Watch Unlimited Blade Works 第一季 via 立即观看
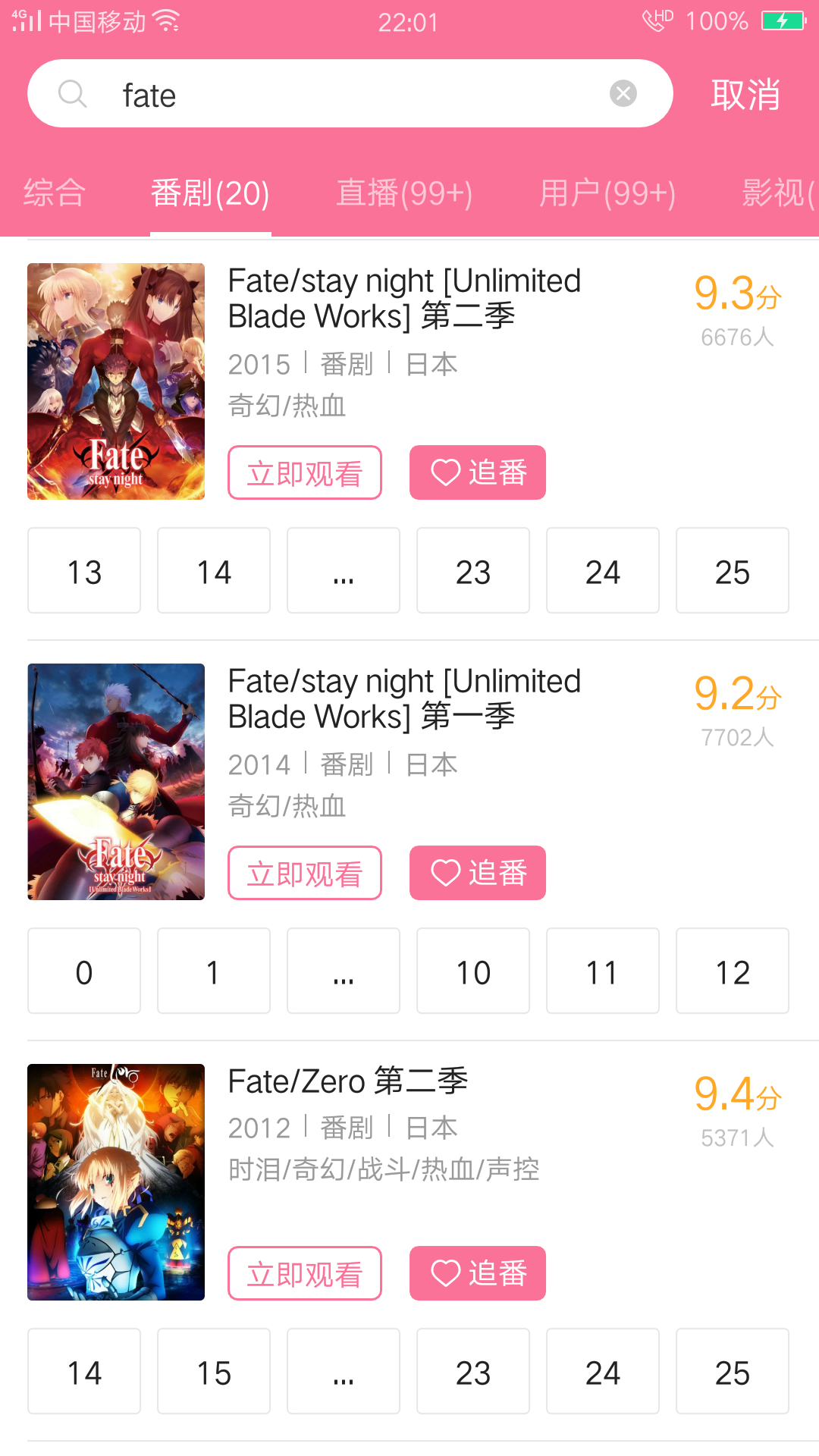819x1456 pixels. (x=305, y=873)
